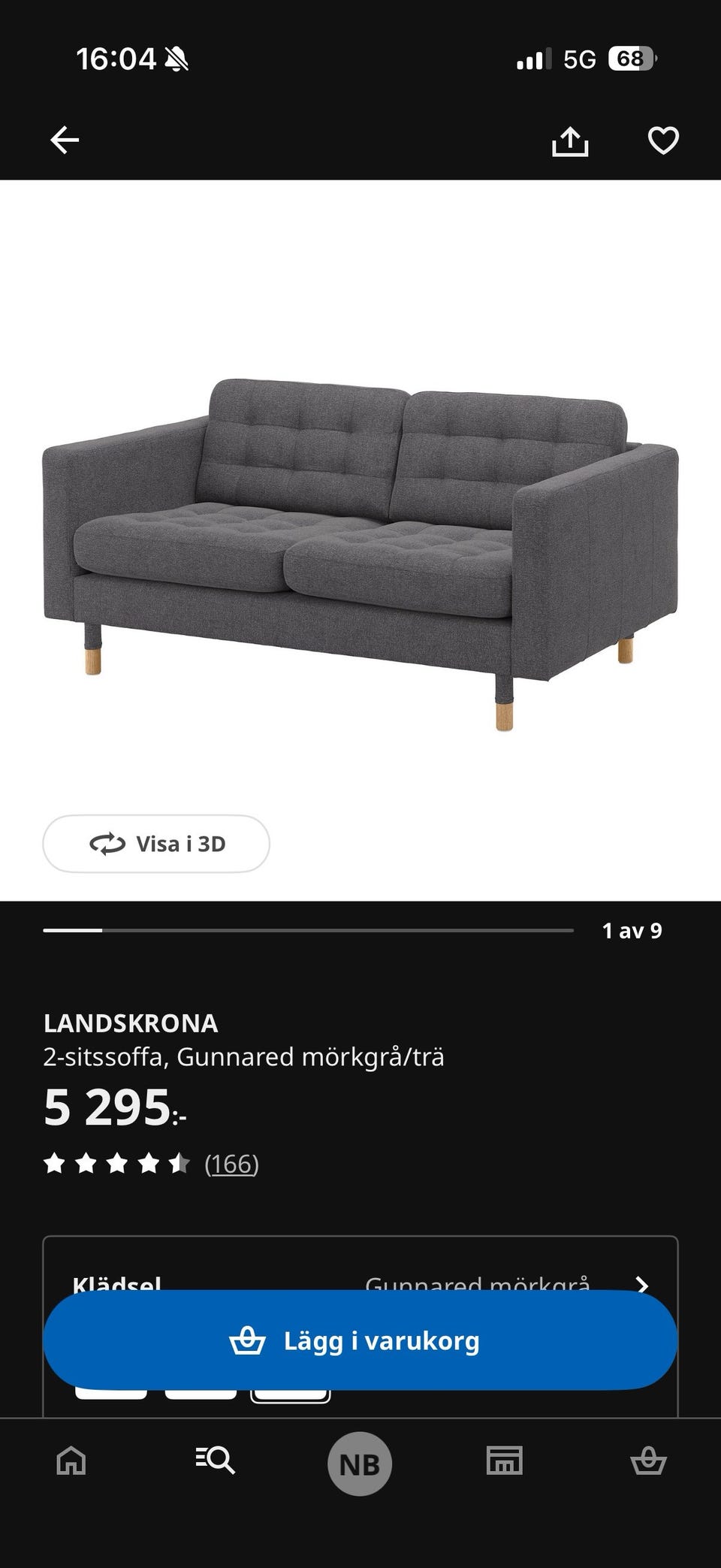
Task: Open the shopping basket icon in bottom bar
Action: 648,1462
